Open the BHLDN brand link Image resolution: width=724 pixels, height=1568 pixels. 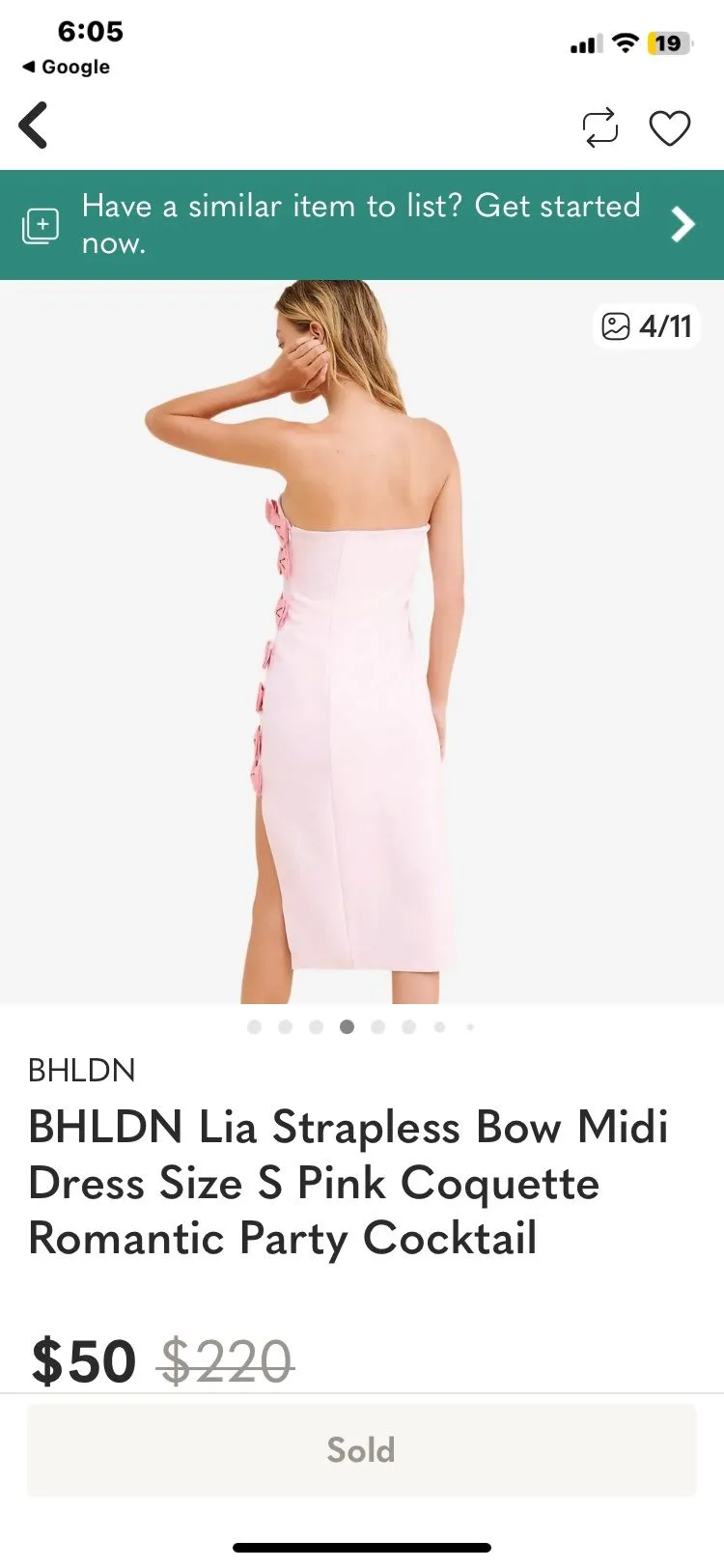(x=82, y=1070)
